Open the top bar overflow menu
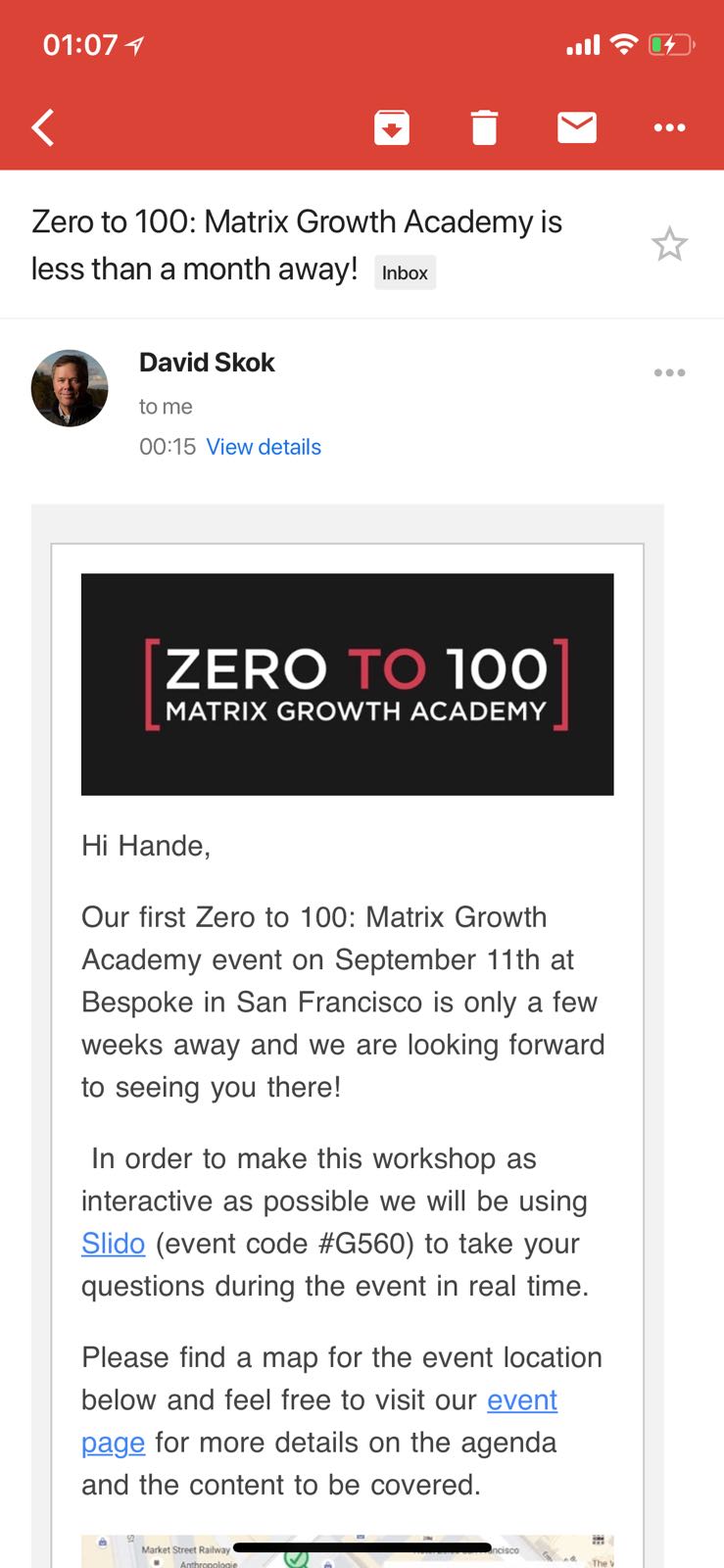Image resolution: width=724 pixels, height=1568 pixels. pos(669,127)
